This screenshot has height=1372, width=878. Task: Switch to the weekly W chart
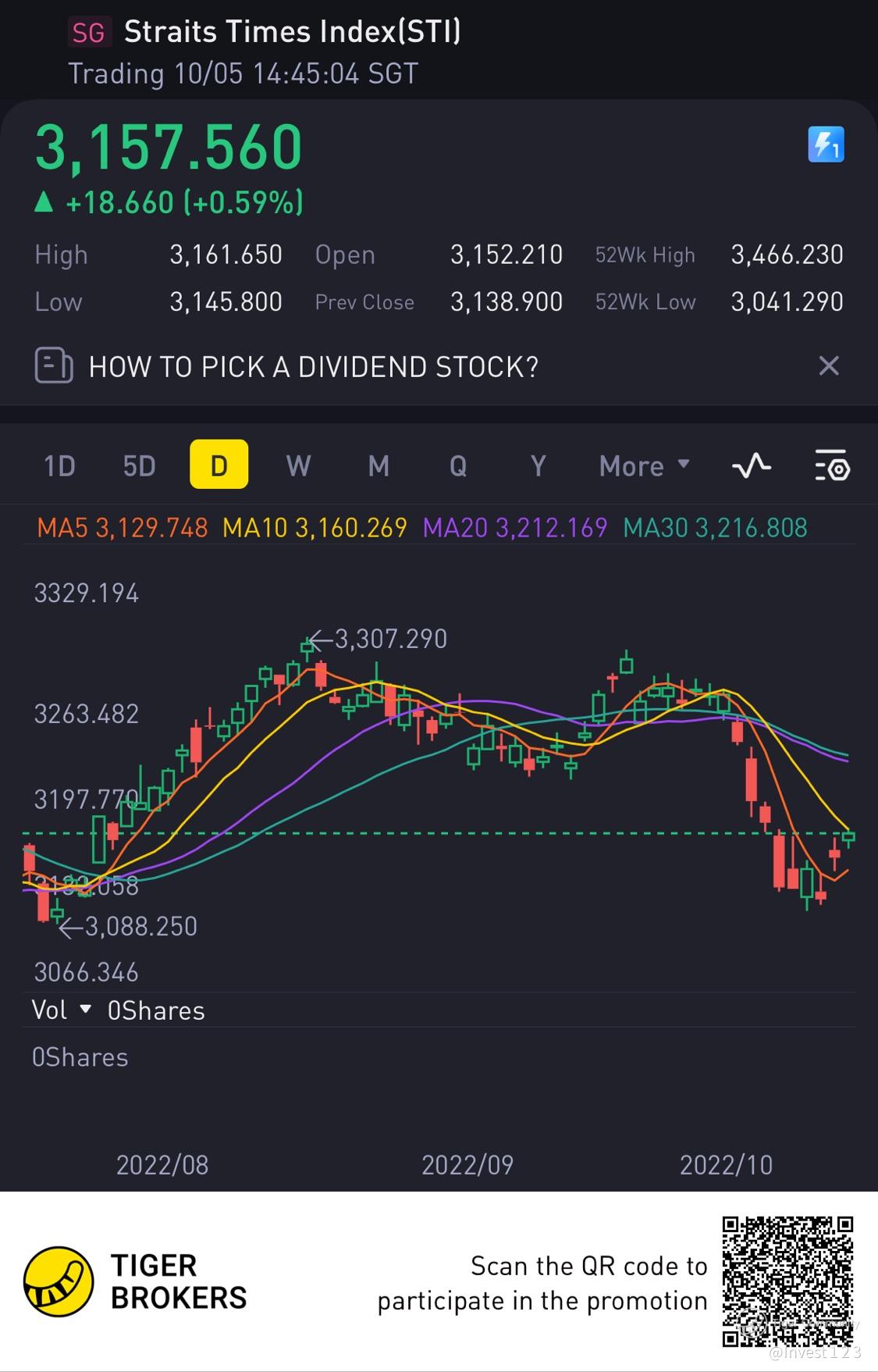coord(298,466)
